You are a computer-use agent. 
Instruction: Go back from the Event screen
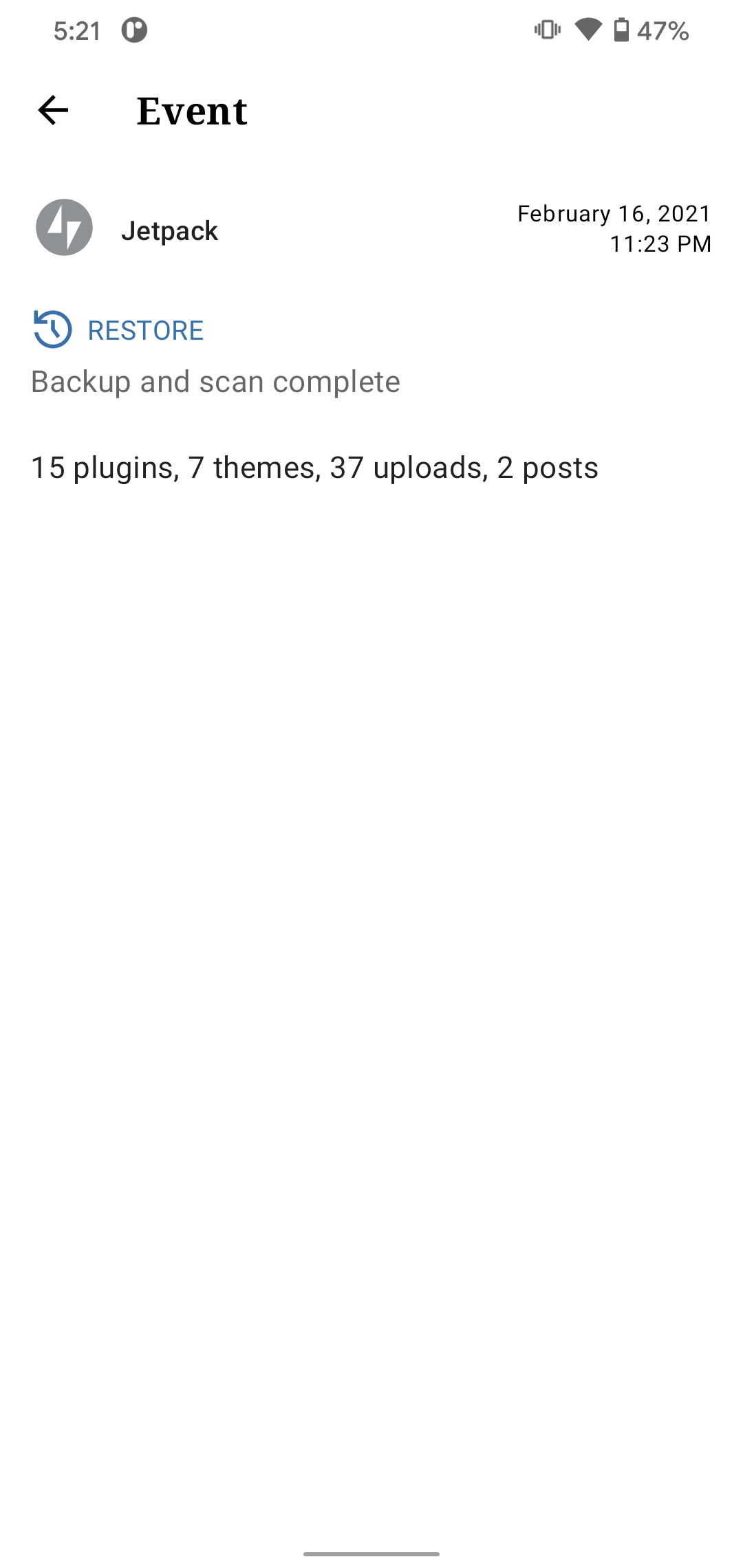pos(53,110)
